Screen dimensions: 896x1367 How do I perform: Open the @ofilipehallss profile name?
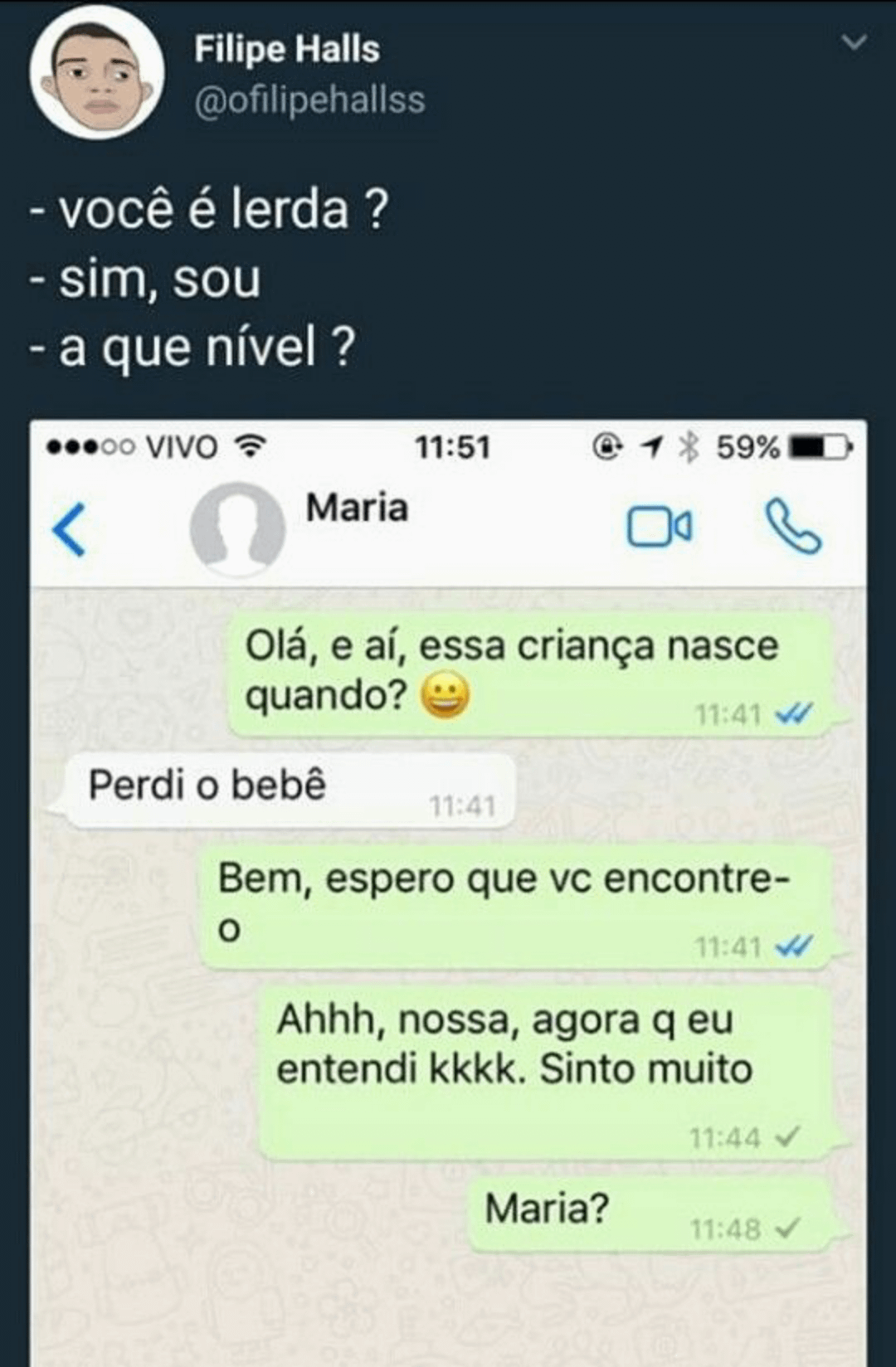click(286, 50)
